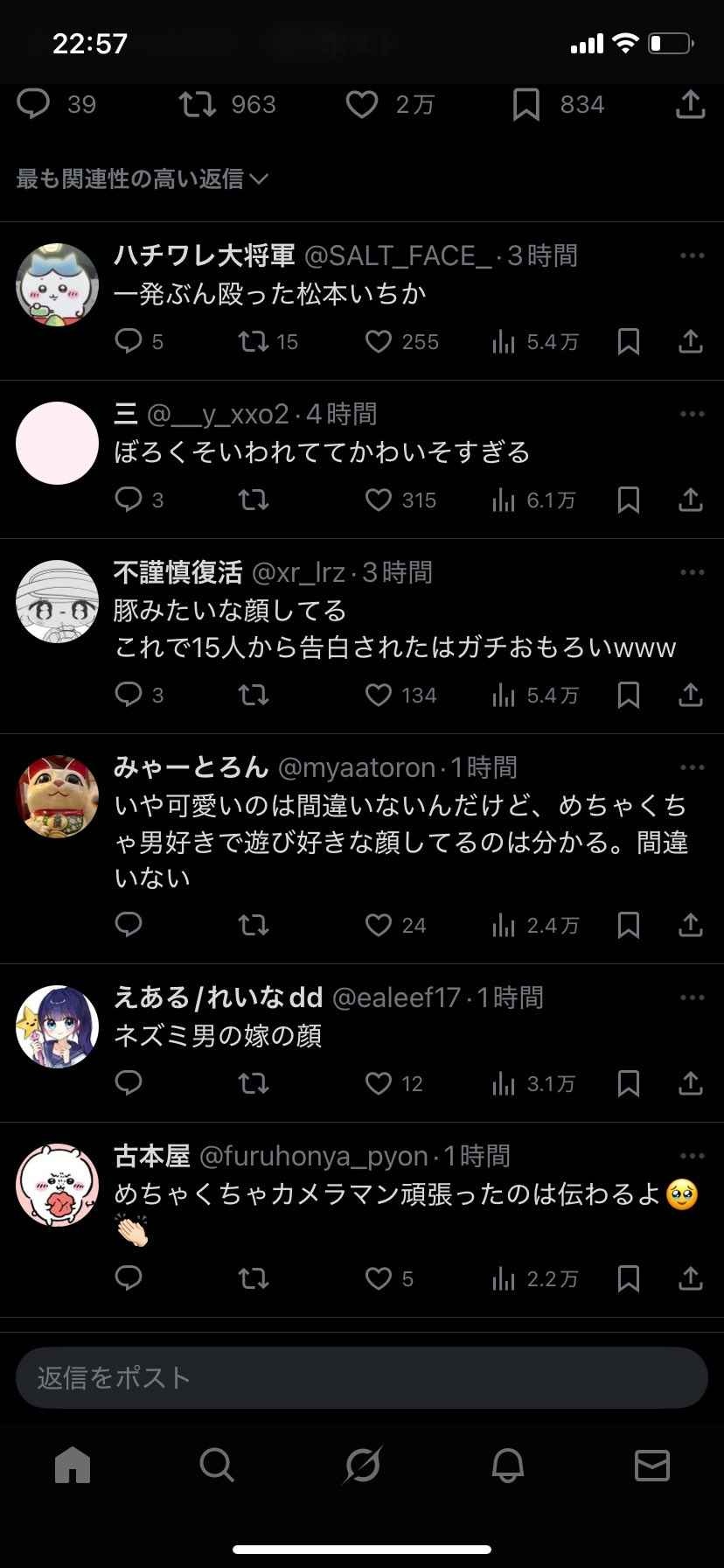Repost the reply from @__y_xxo2
This screenshot has width=724, height=1568.
(x=254, y=500)
